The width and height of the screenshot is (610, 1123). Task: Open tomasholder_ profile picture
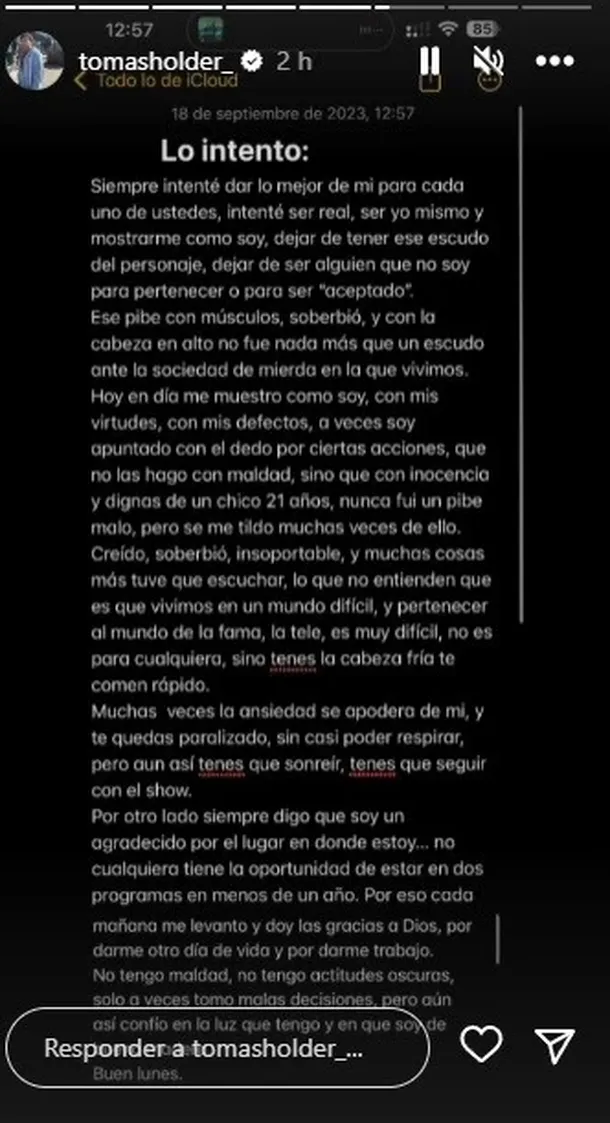pos(36,60)
